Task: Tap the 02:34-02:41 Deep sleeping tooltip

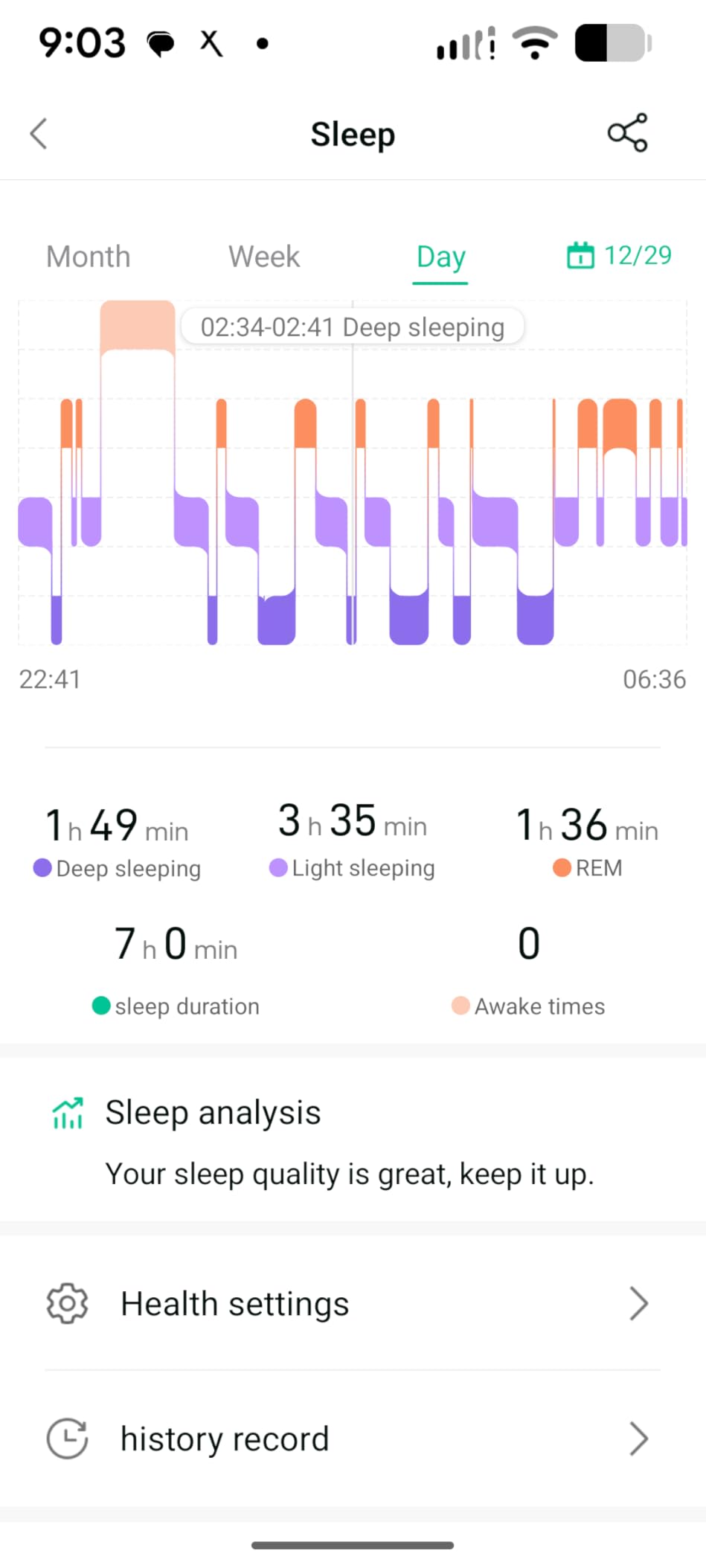Action: click(x=353, y=327)
